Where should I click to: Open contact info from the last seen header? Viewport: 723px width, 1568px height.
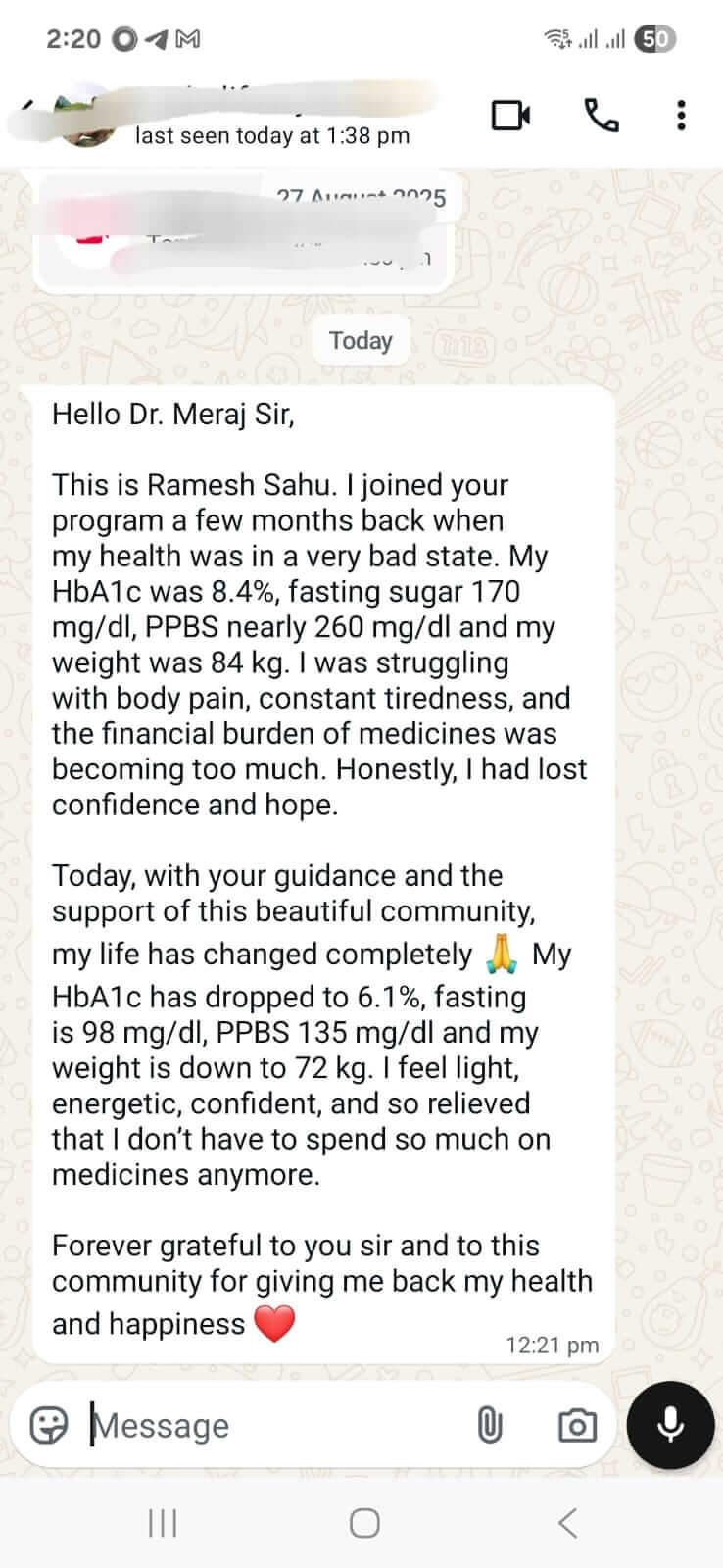(x=272, y=135)
